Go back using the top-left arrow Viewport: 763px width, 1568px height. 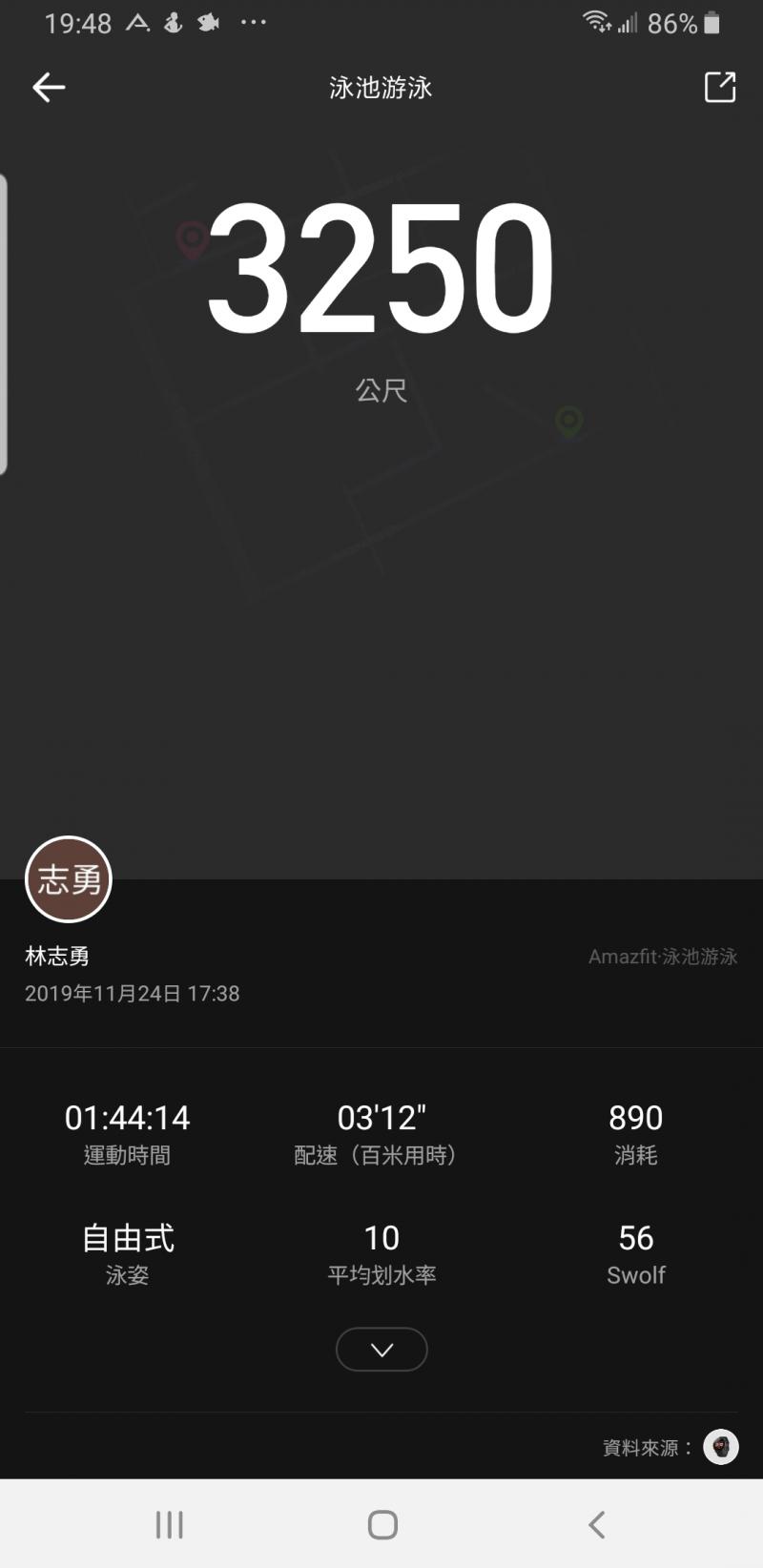pos(49,88)
